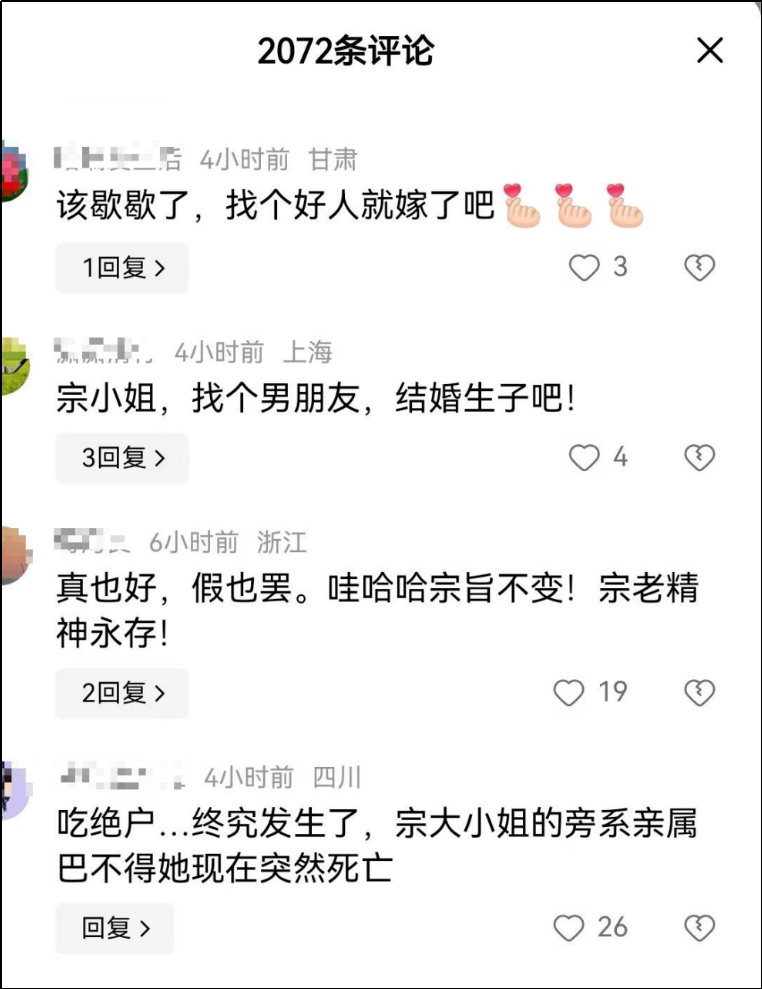Screen dimensions: 762x989
Task: Dislike the comment starting '吃绝户'
Action: (699, 928)
